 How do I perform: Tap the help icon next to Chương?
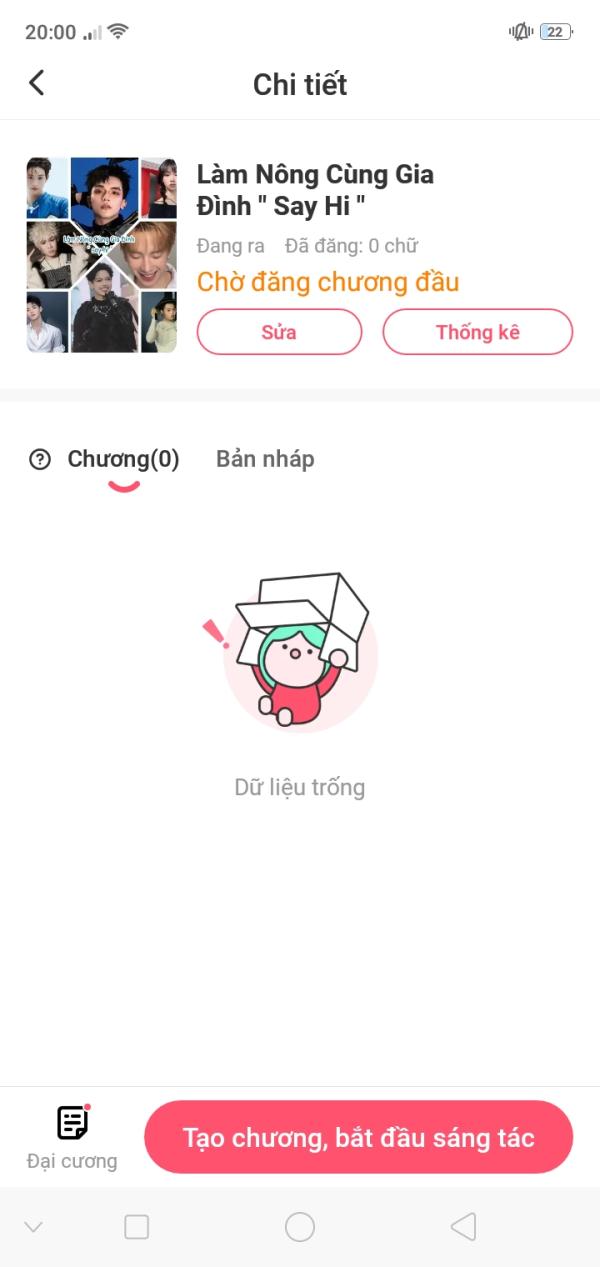(40, 460)
